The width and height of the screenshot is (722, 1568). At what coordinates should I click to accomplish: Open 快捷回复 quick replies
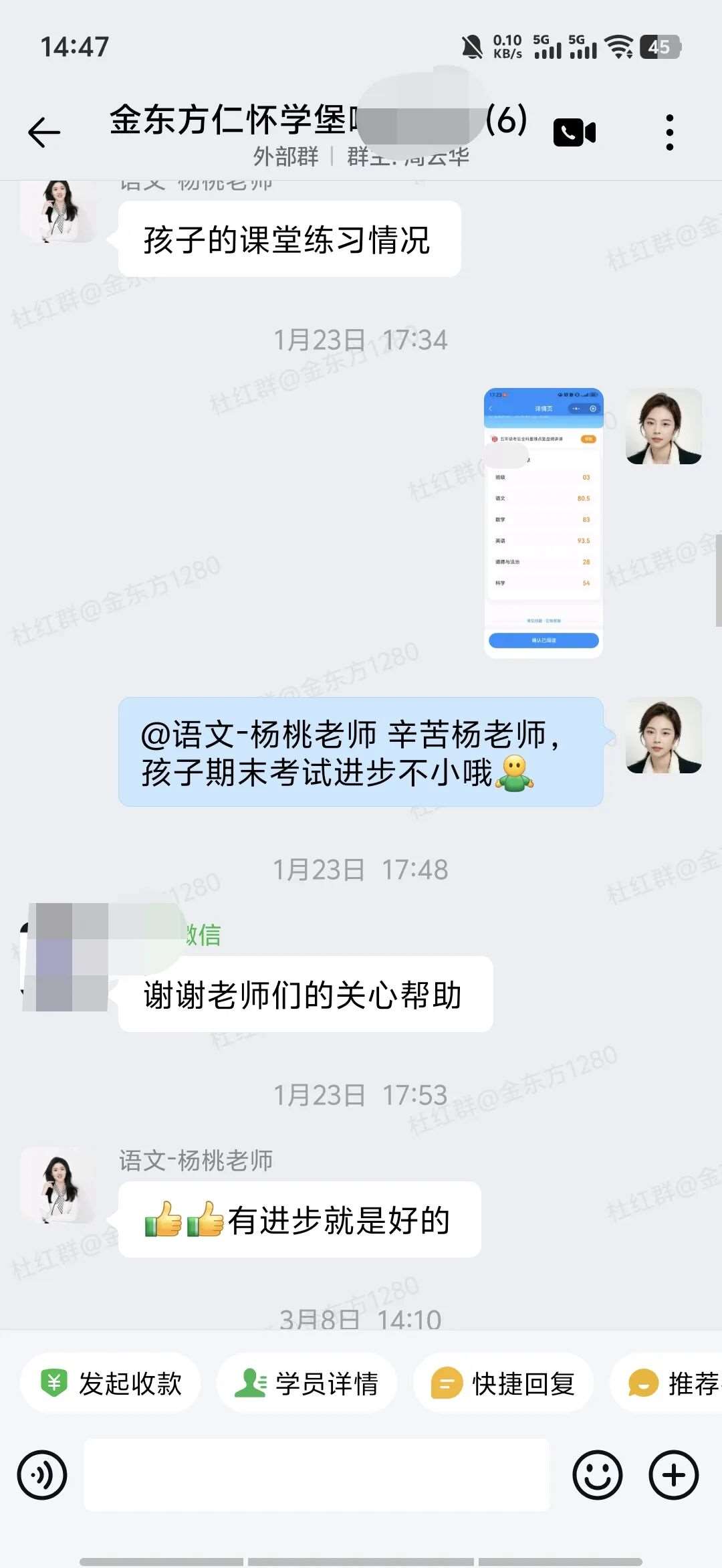pos(503,1383)
